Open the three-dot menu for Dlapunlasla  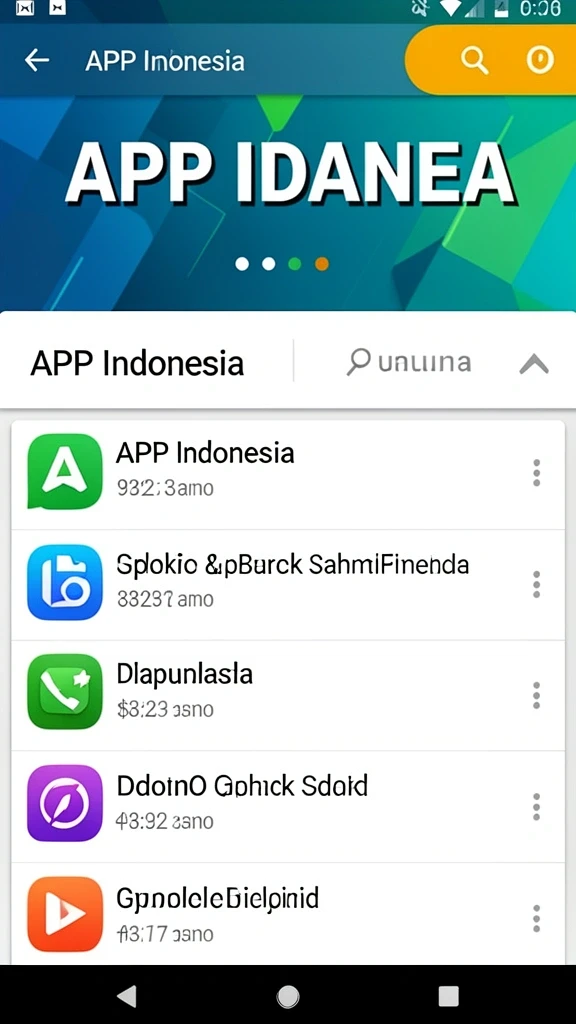point(536,696)
